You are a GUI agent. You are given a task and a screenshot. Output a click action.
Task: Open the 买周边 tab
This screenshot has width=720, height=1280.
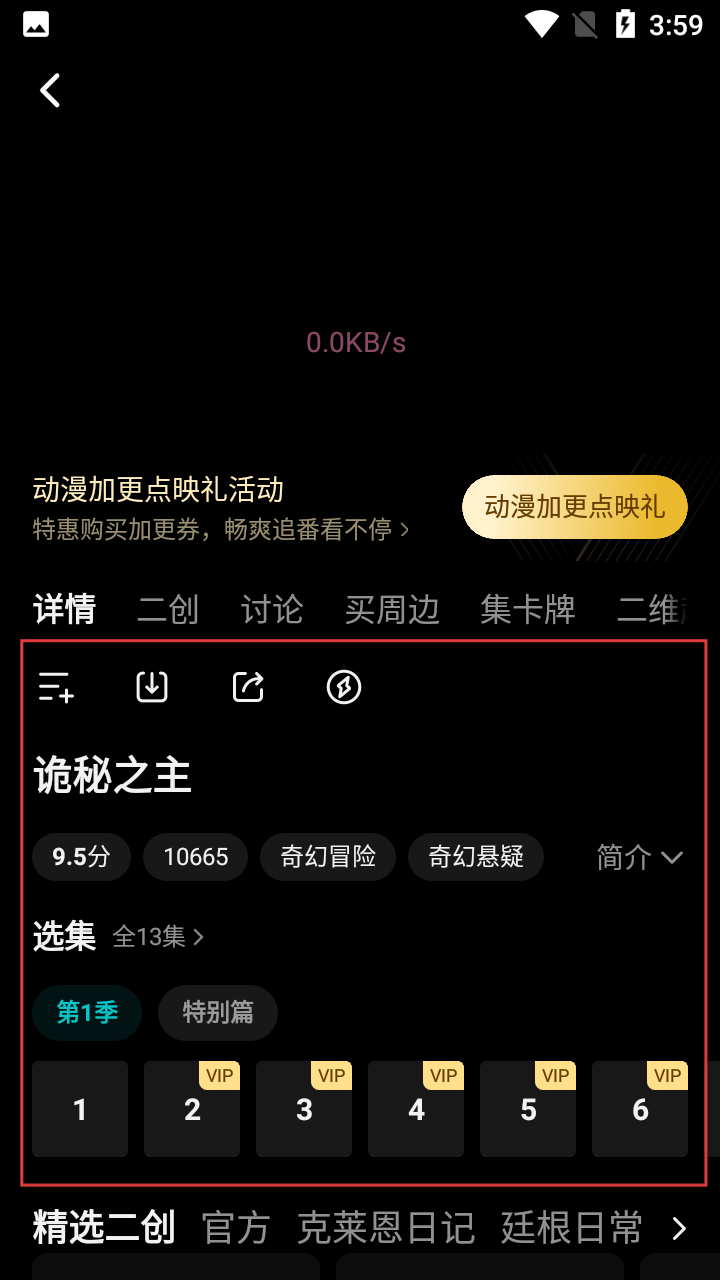(392, 609)
